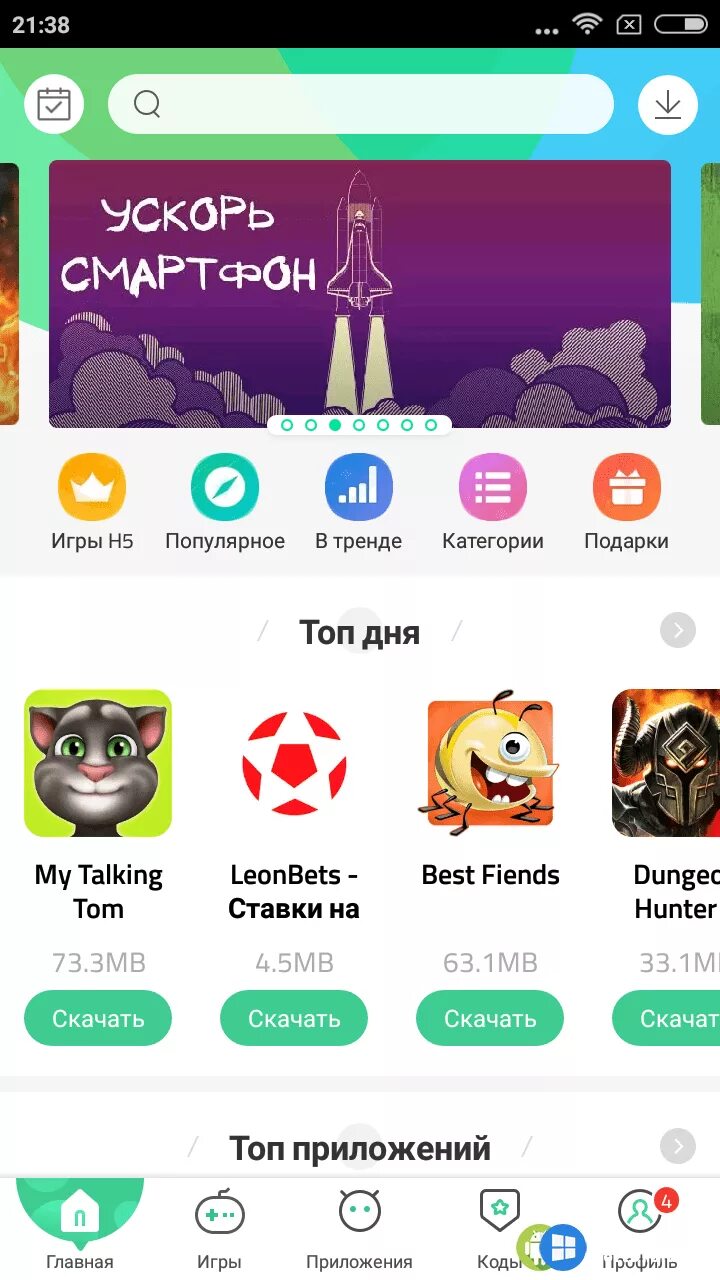Image resolution: width=720 pixels, height=1280 pixels.
Task: Open Игры H5 section
Action: click(92, 503)
